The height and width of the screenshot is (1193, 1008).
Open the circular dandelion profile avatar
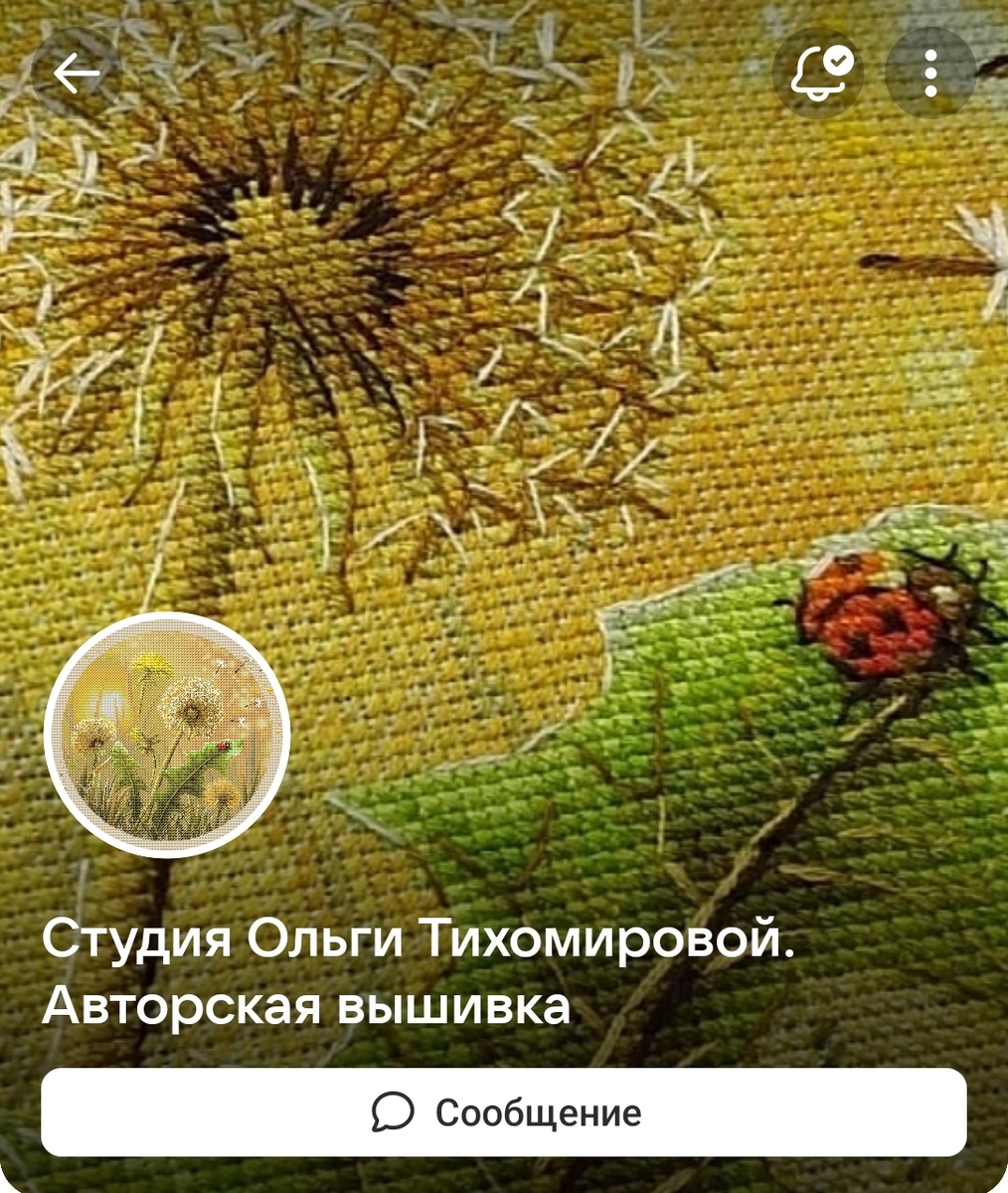tap(167, 736)
